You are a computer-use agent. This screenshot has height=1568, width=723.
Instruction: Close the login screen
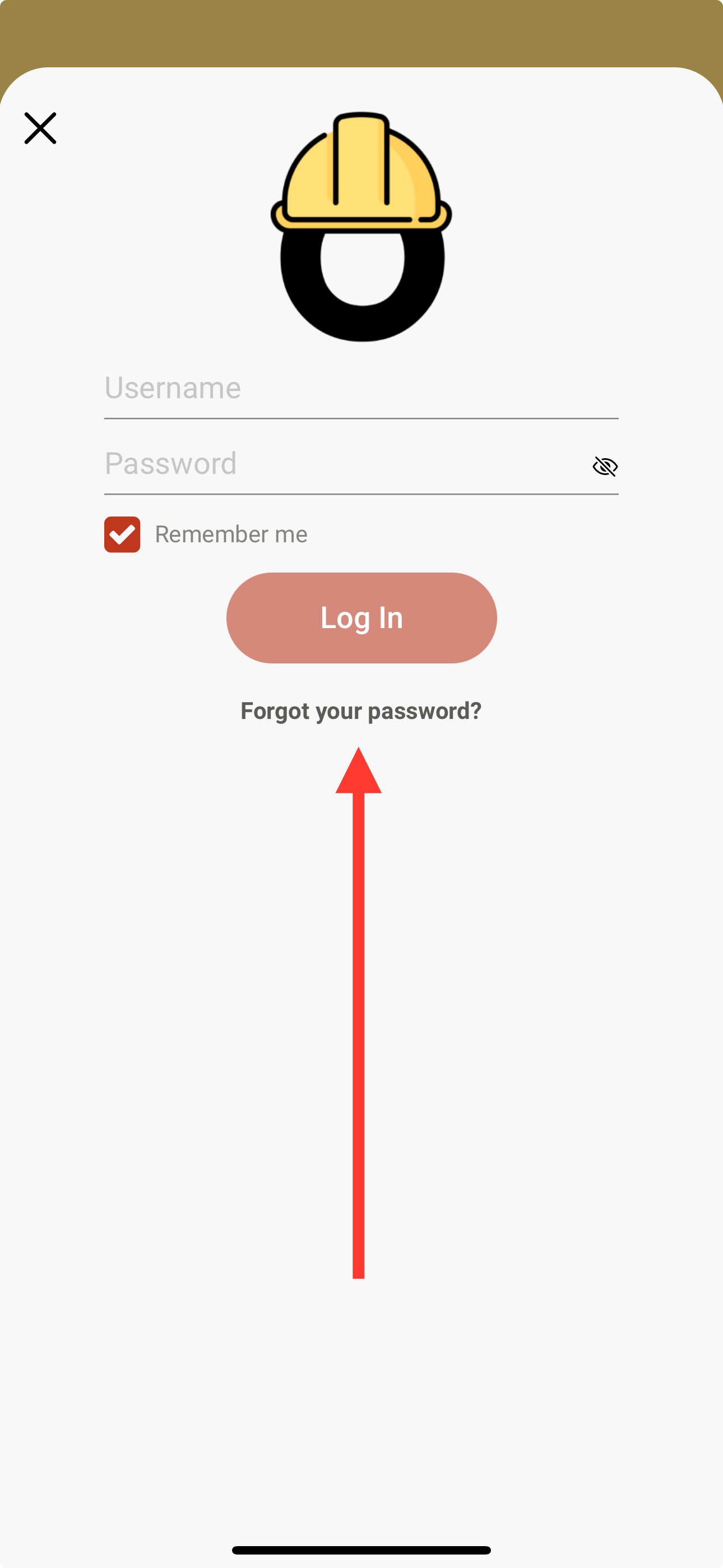(40, 128)
